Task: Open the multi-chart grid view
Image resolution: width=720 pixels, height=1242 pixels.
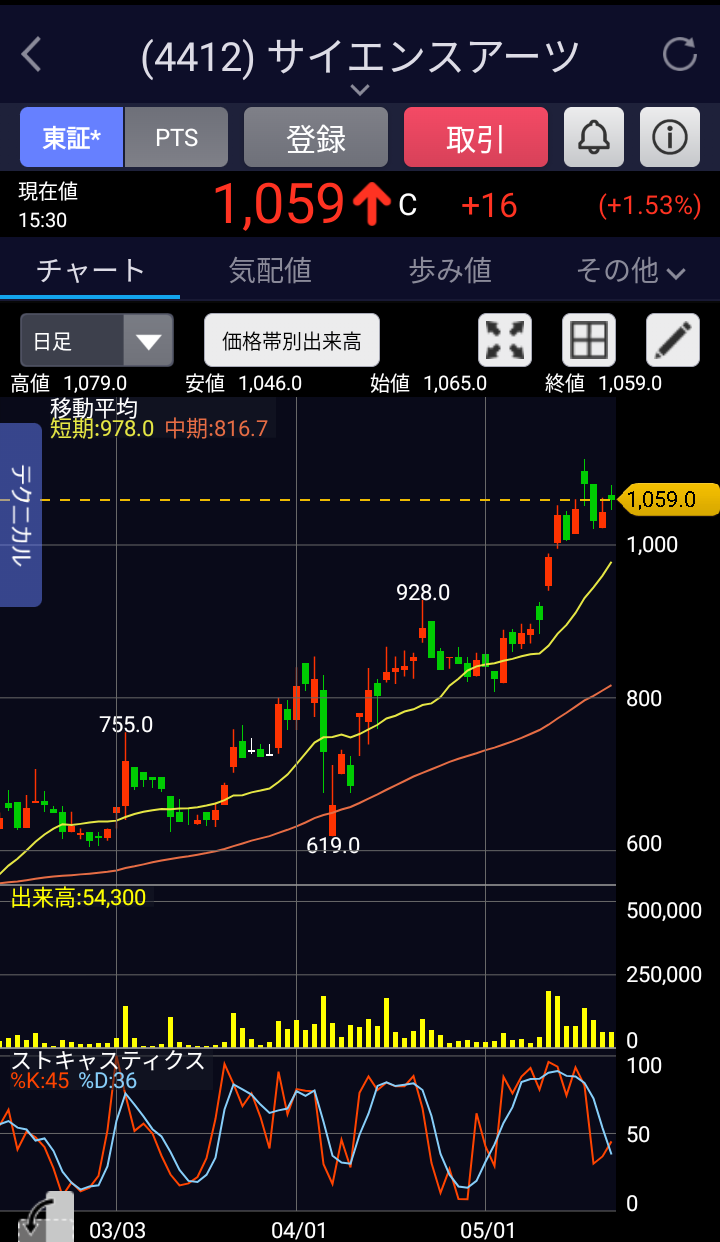Action: [x=589, y=341]
